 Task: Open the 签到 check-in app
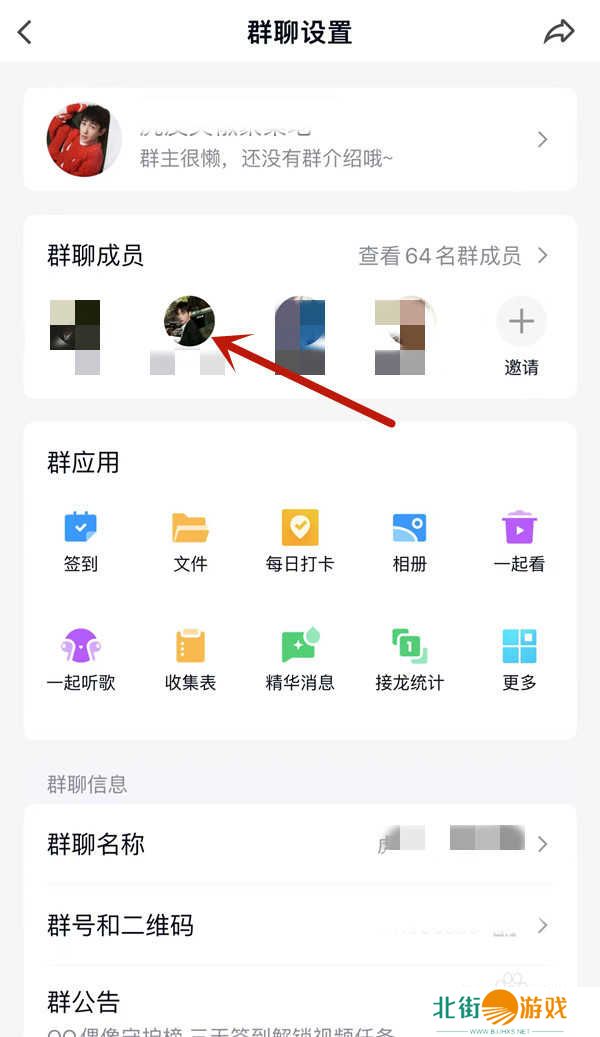pos(81,541)
